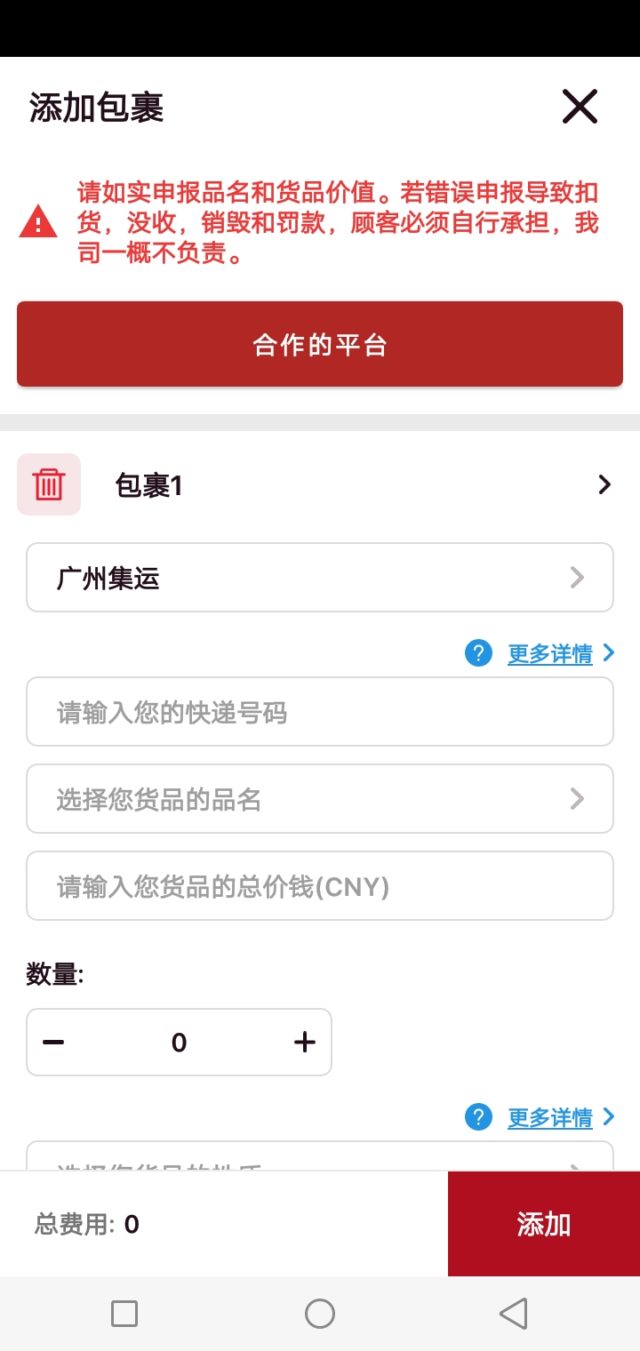The height and width of the screenshot is (1351, 640).
Task: Tap the 合作的平台 button
Action: pos(320,345)
